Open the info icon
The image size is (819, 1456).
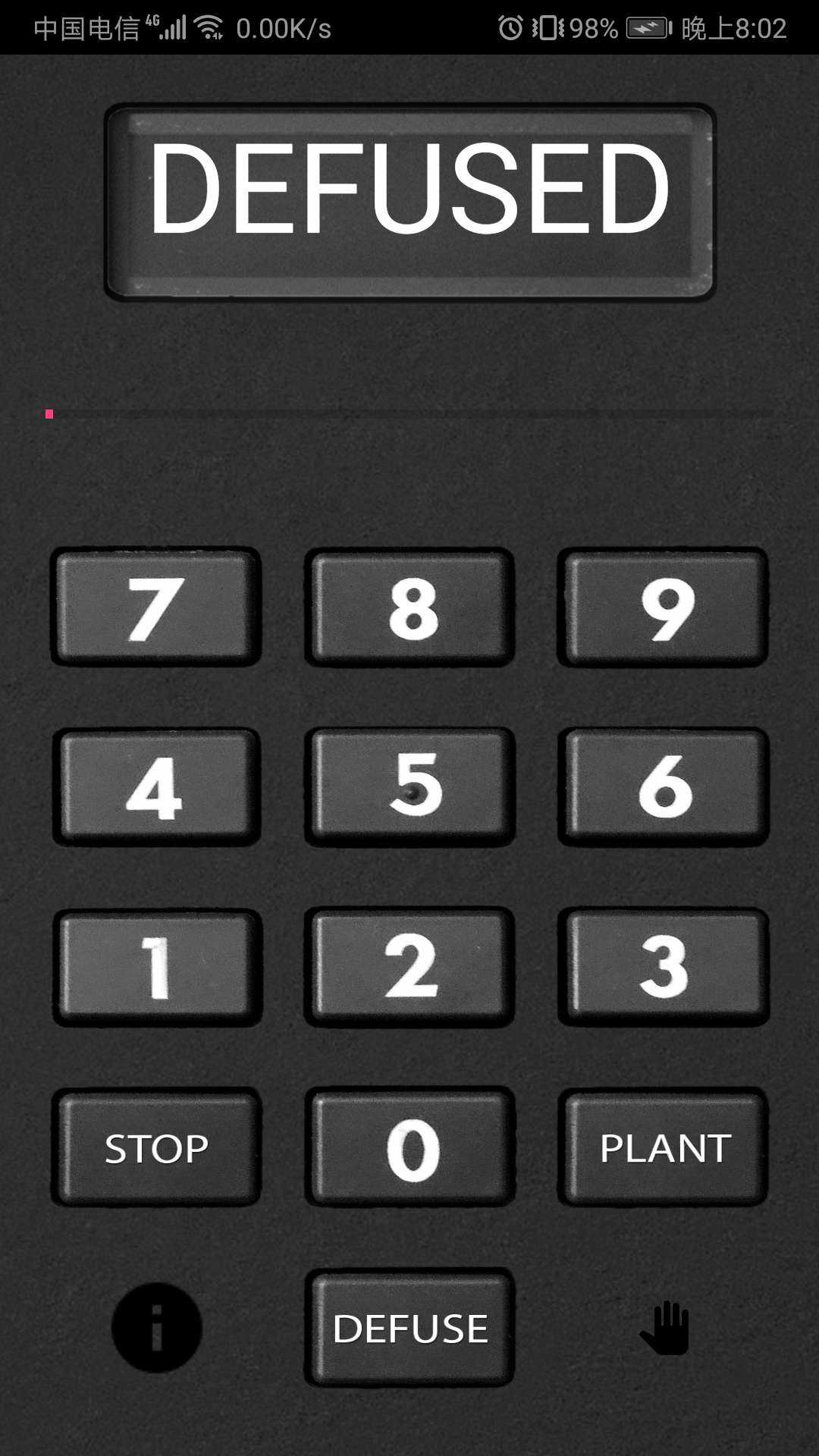pyautogui.click(x=157, y=1328)
